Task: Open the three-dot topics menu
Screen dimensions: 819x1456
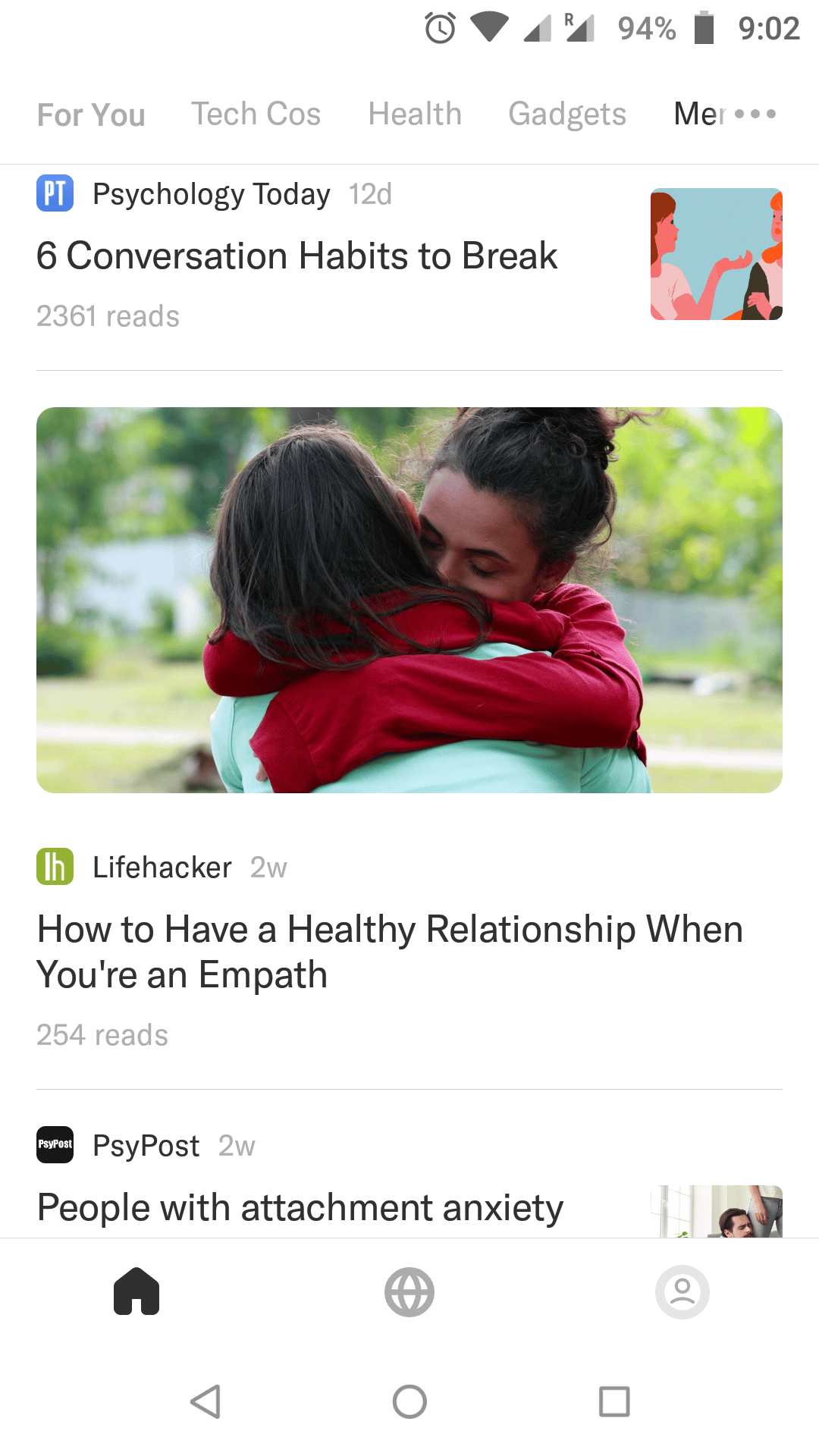Action: pyautogui.click(x=755, y=115)
